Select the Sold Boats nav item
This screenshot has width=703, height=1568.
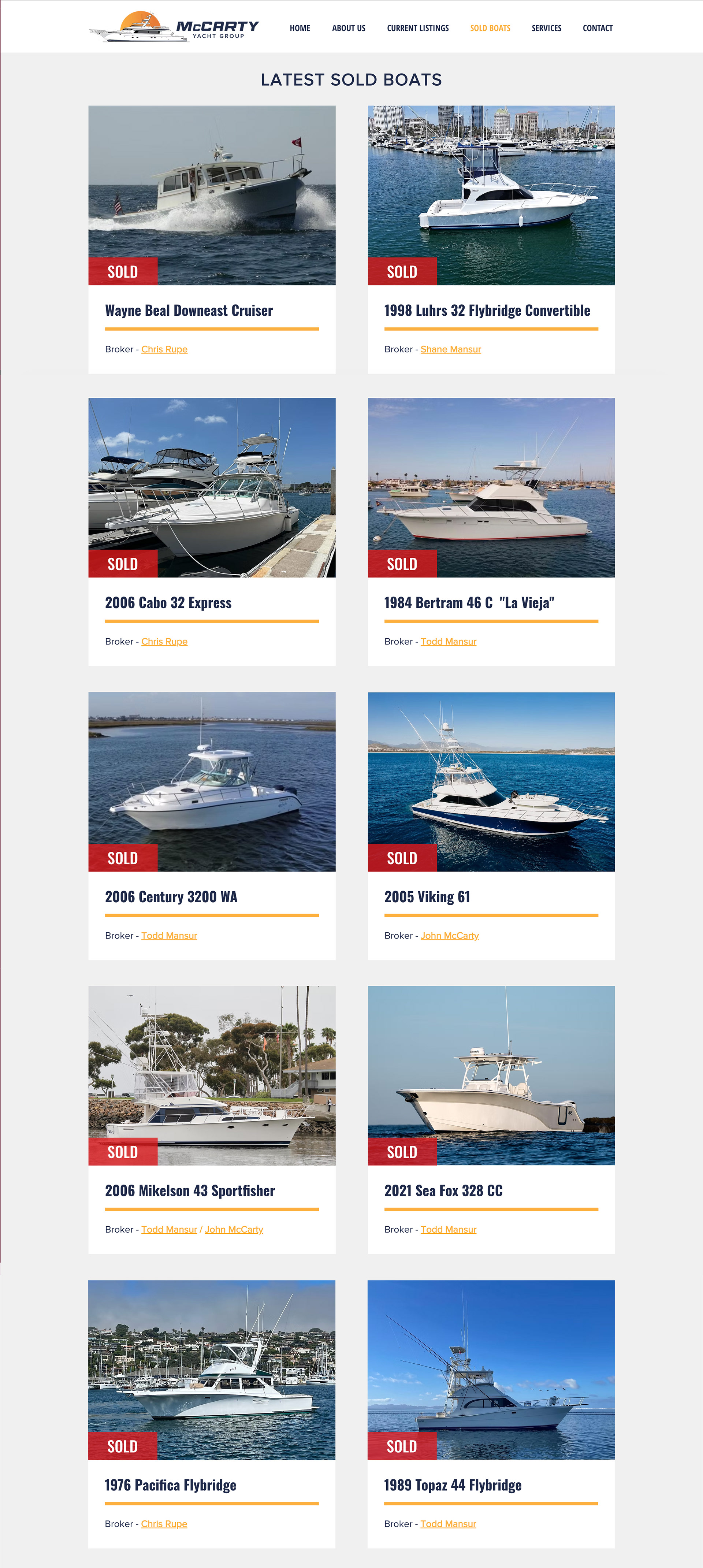click(x=490, y=28)
